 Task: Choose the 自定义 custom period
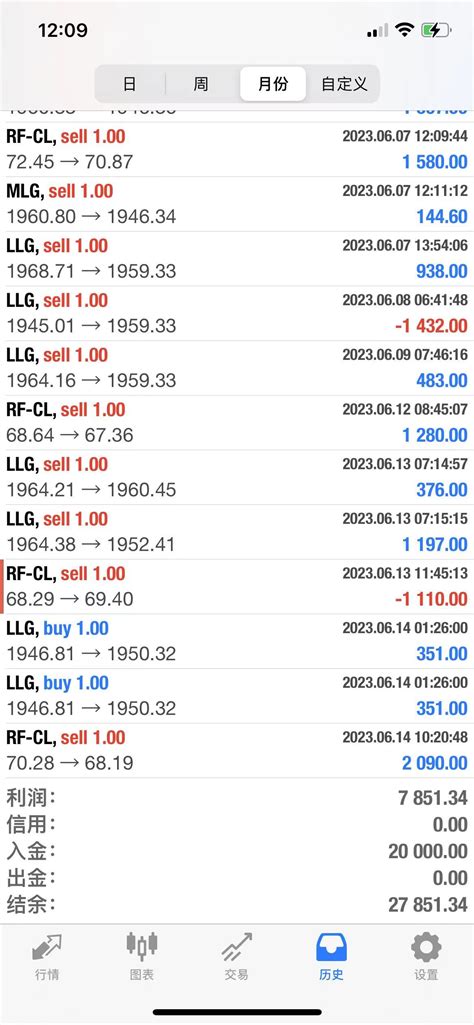click(344, 84)
